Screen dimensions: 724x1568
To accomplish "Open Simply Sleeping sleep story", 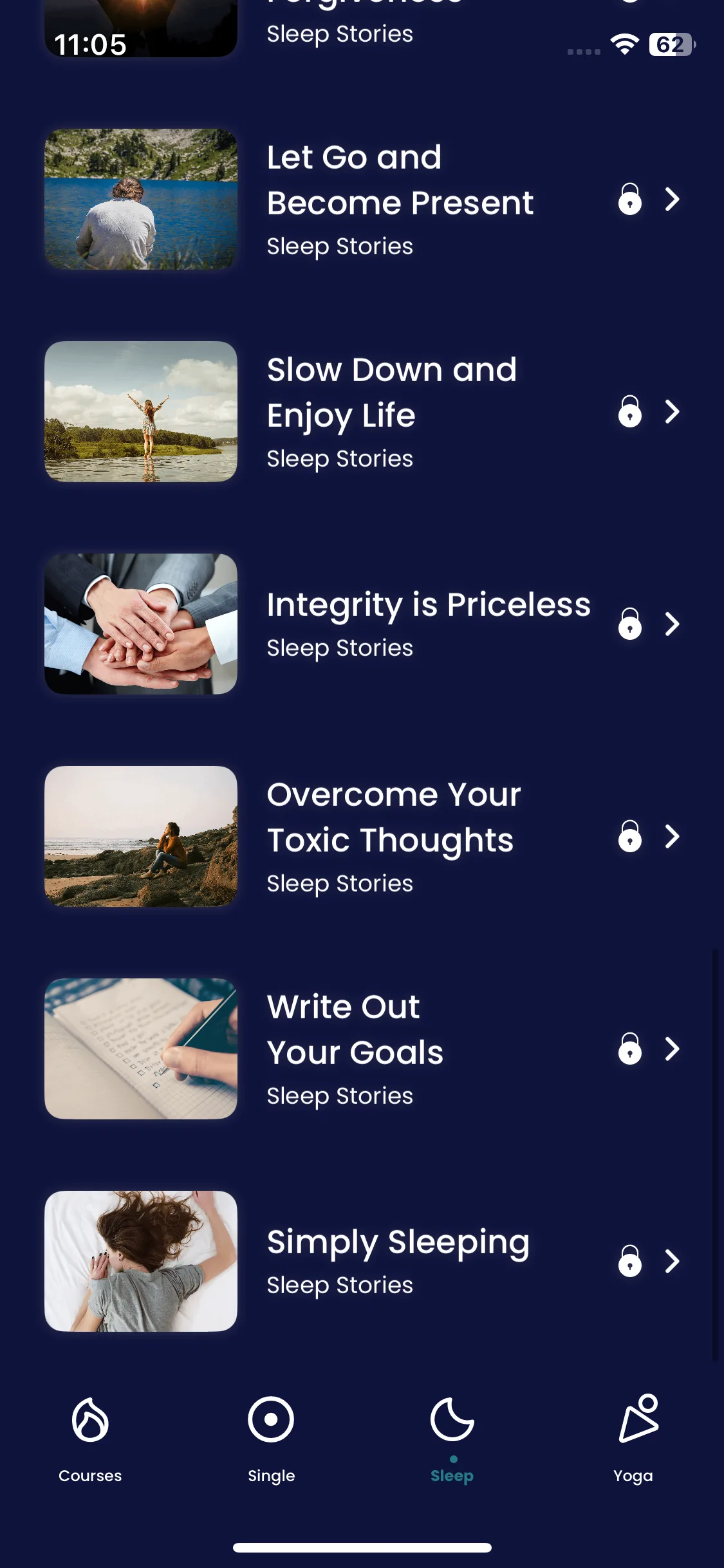I will (x=398, y=1260).
